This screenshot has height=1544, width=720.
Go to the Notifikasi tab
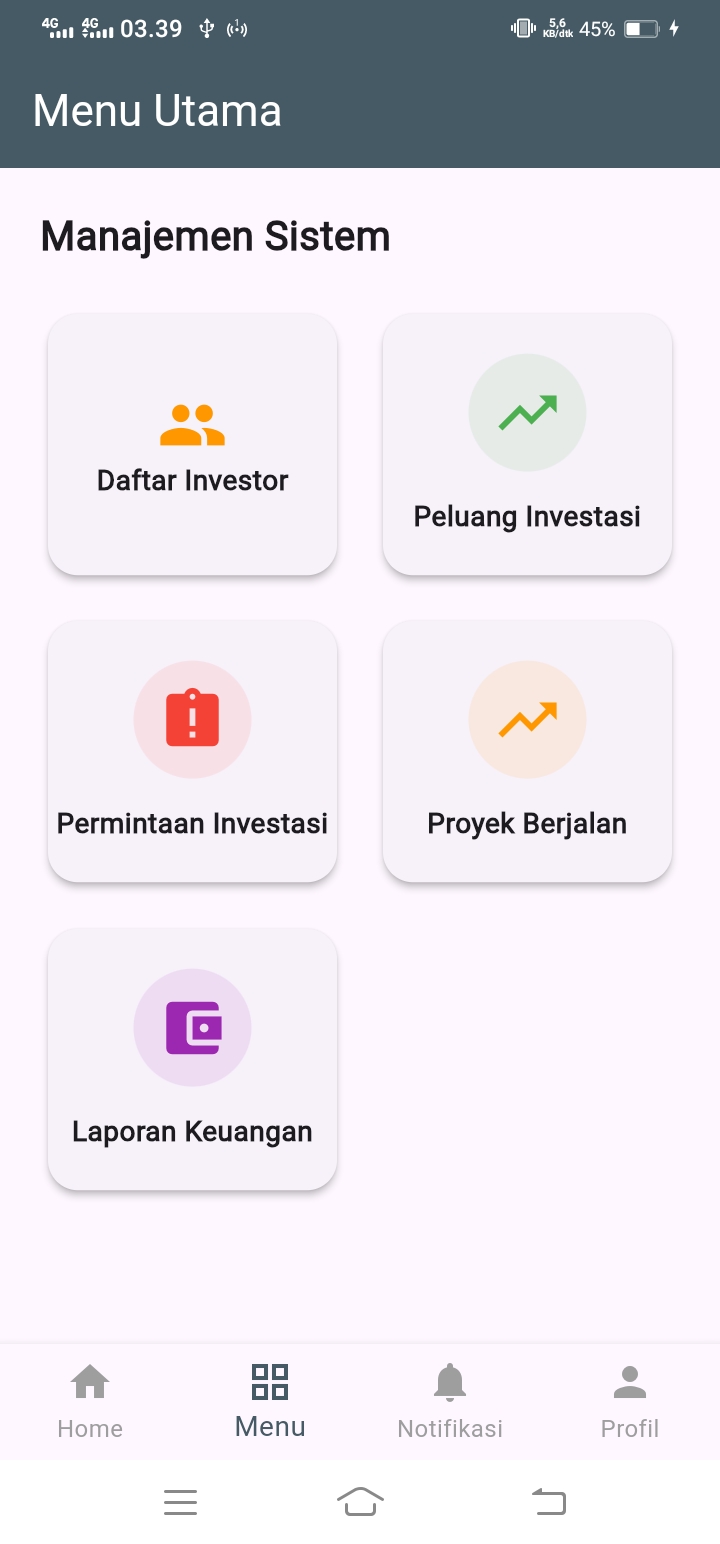tap(450, 1400)
